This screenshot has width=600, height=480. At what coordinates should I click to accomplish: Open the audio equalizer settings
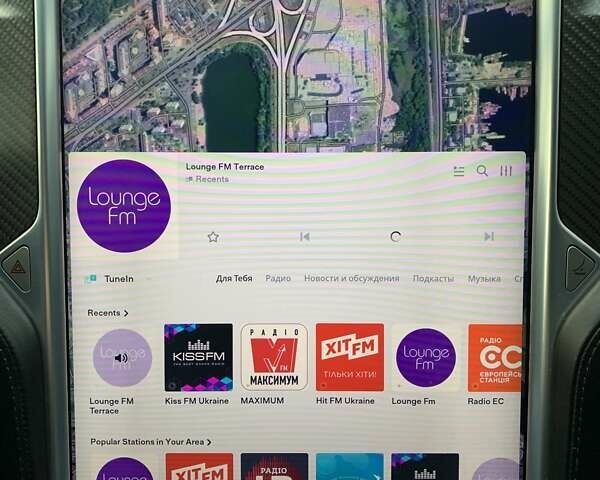click(506, 171)
